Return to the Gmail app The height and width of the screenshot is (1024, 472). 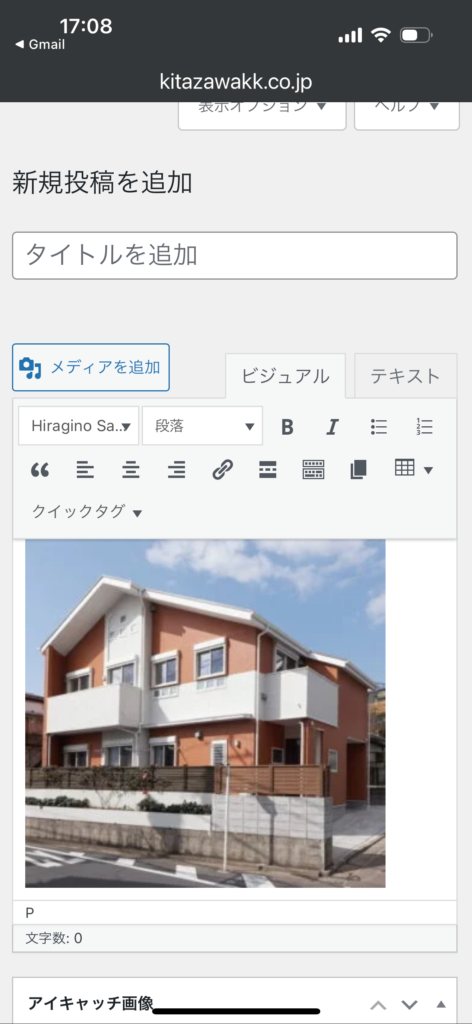coord(40,44)
